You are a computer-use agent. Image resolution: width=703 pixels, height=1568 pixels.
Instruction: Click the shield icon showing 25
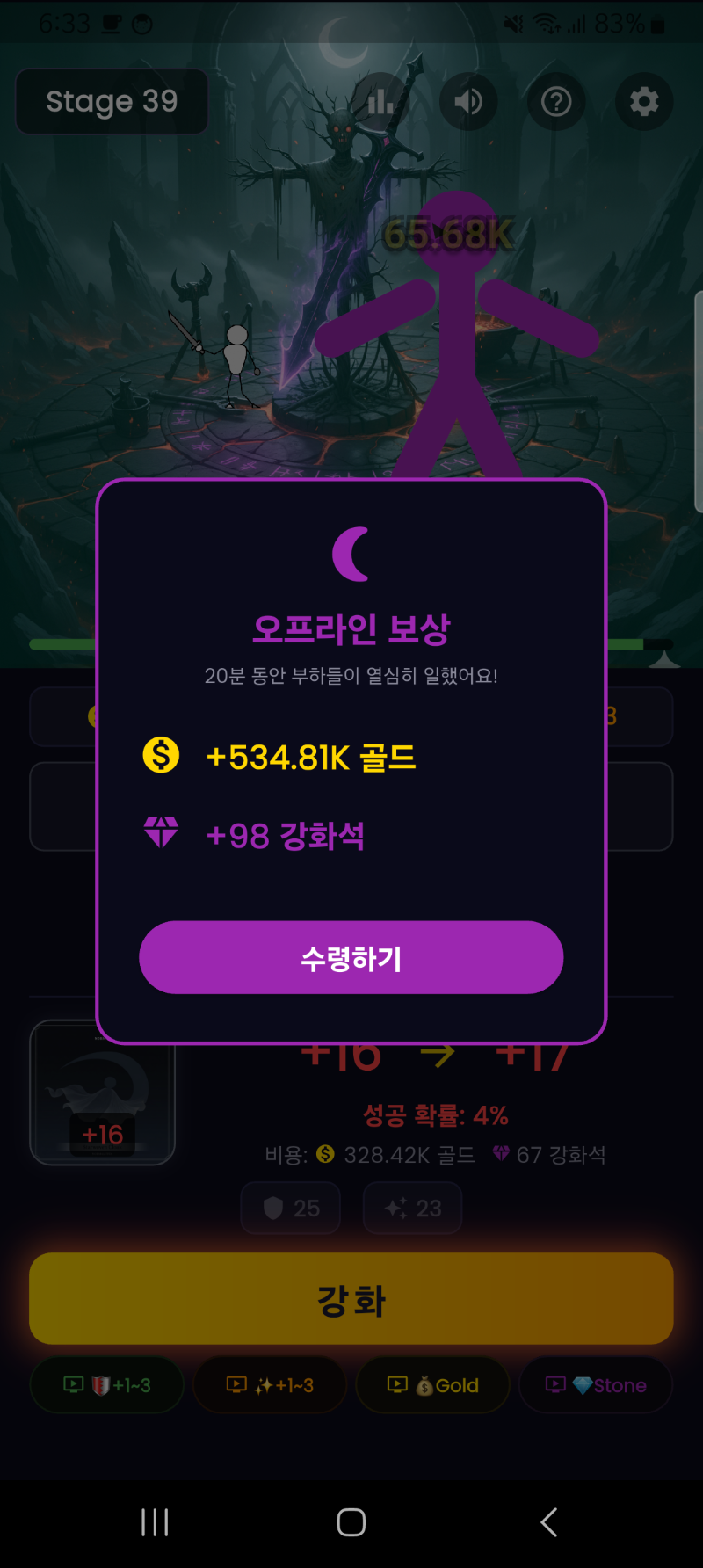pos(290,1208)
